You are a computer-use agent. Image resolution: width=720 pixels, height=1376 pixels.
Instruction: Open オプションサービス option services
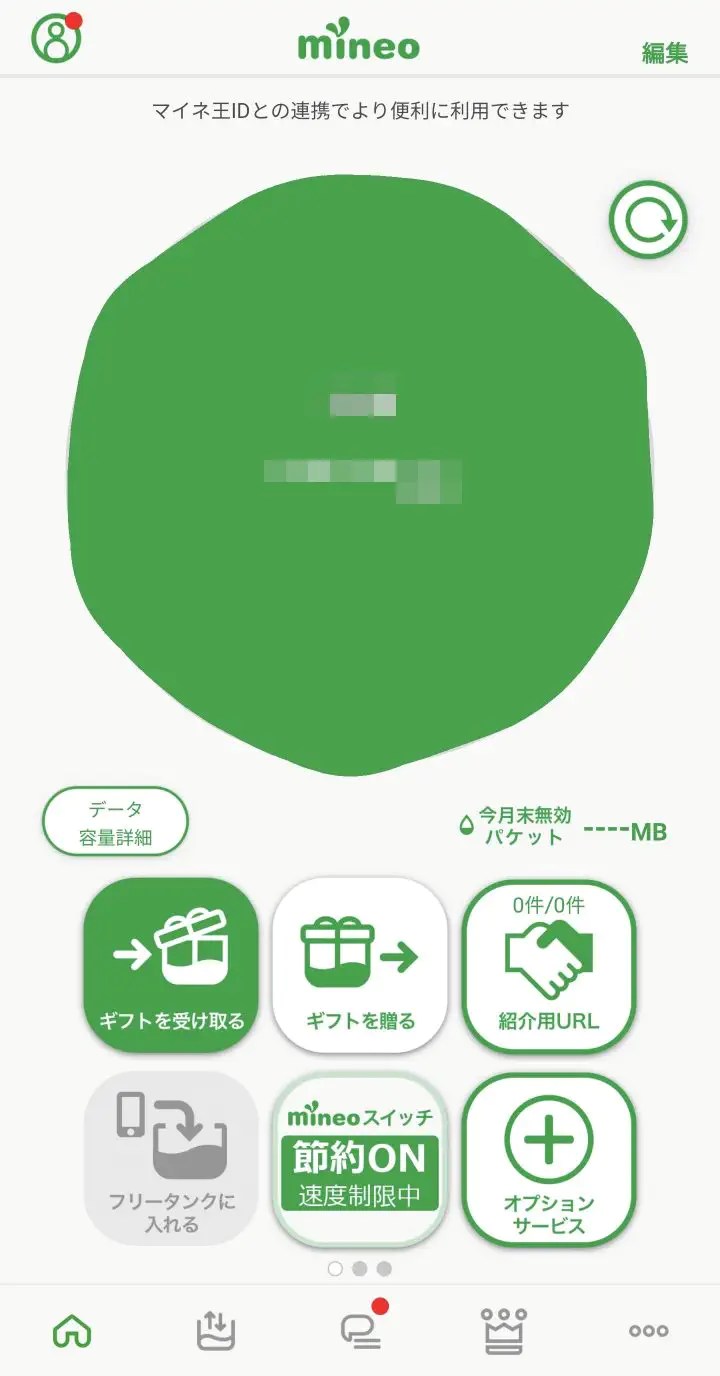[549, 1159]
